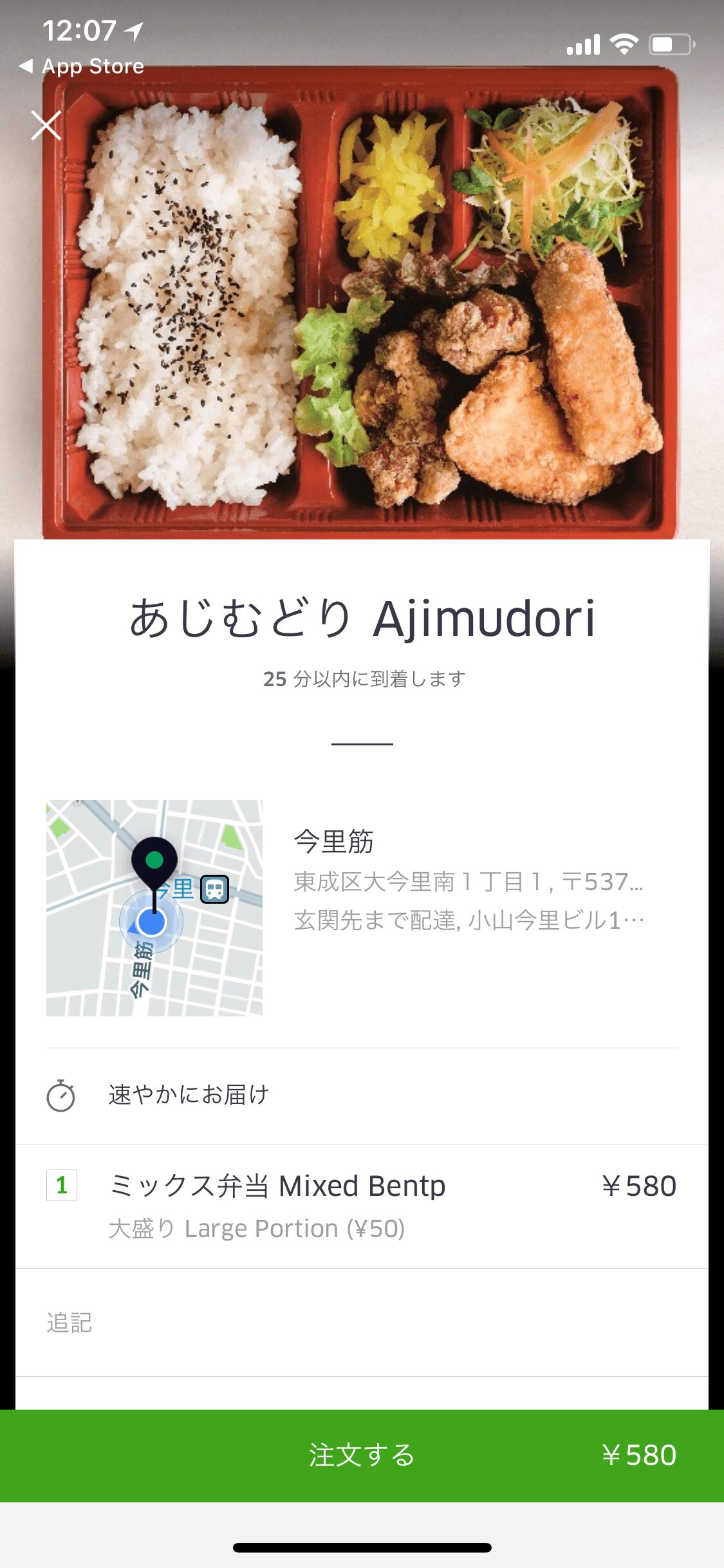Open the delivery location map
This screenshot has width=724, height=1568.
(x=154, y=908)
